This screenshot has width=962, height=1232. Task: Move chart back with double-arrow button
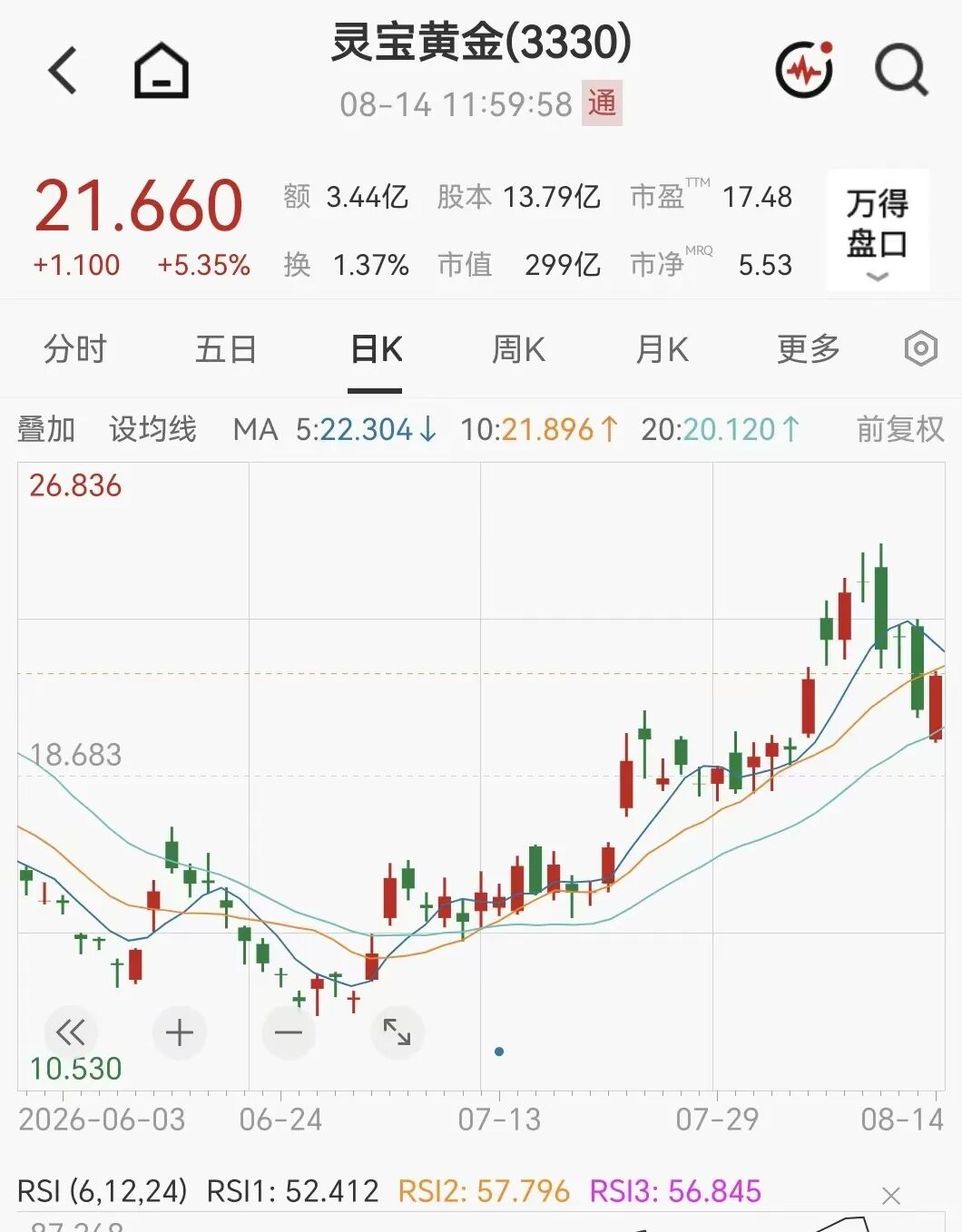(x=71, y=1032)
